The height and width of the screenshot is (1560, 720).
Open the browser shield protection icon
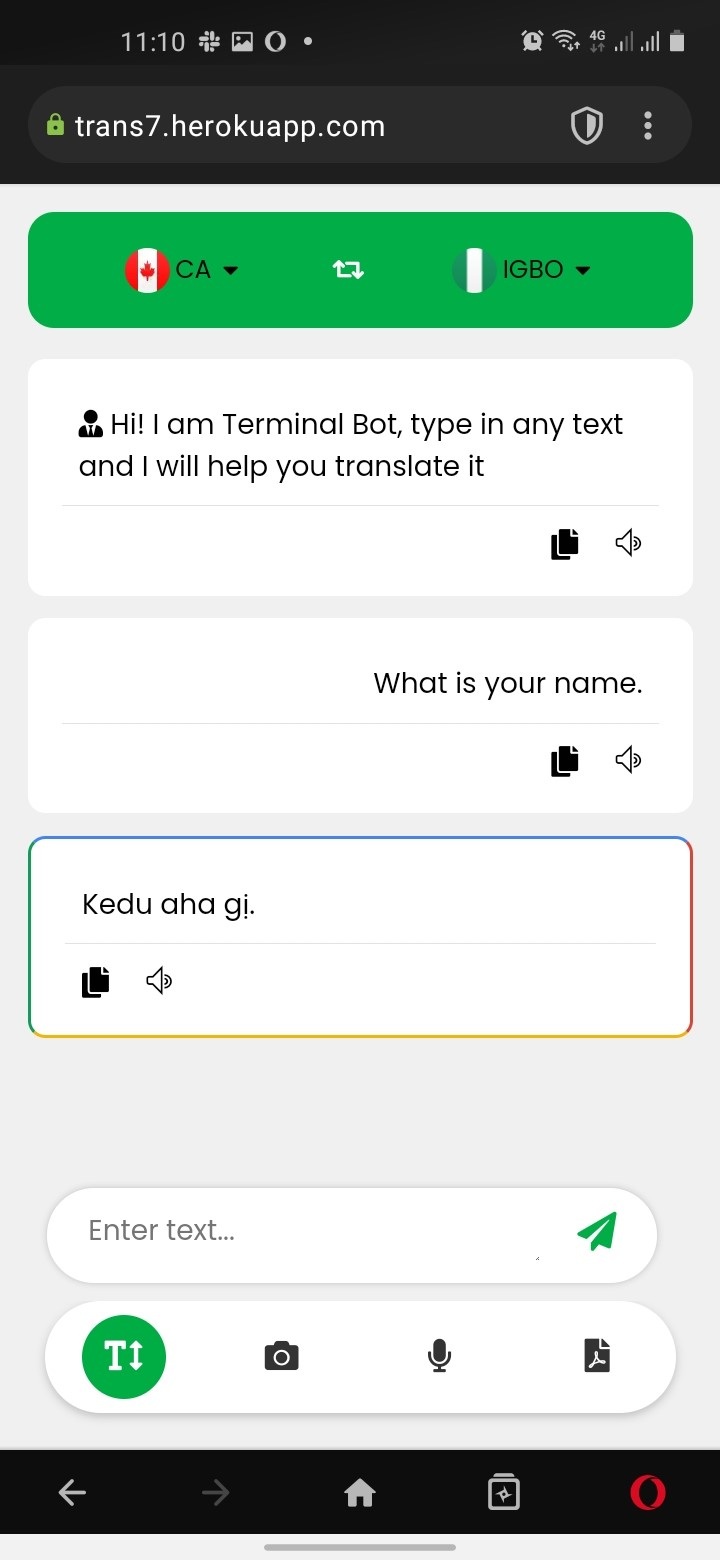[587, 126]
